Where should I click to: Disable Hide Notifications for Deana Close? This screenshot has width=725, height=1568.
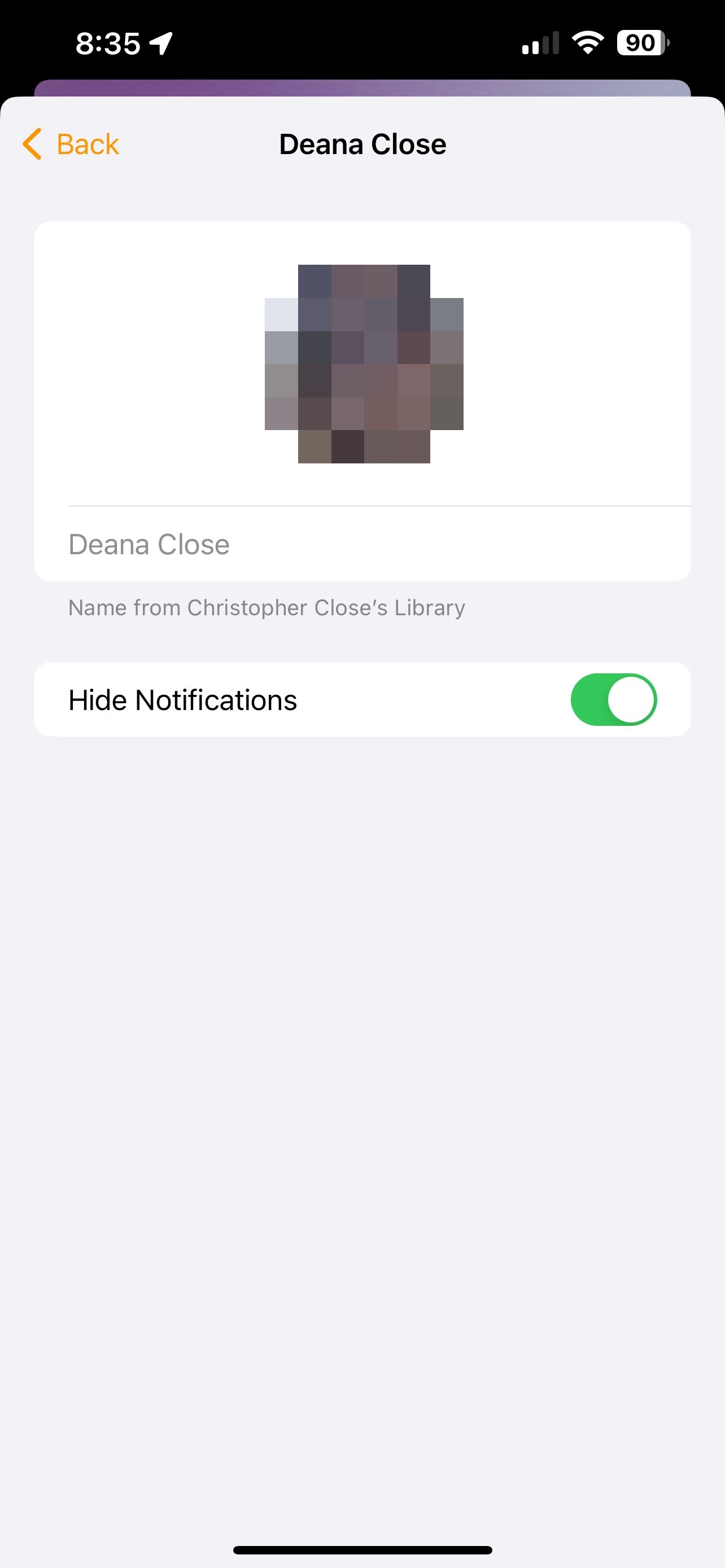614,699
